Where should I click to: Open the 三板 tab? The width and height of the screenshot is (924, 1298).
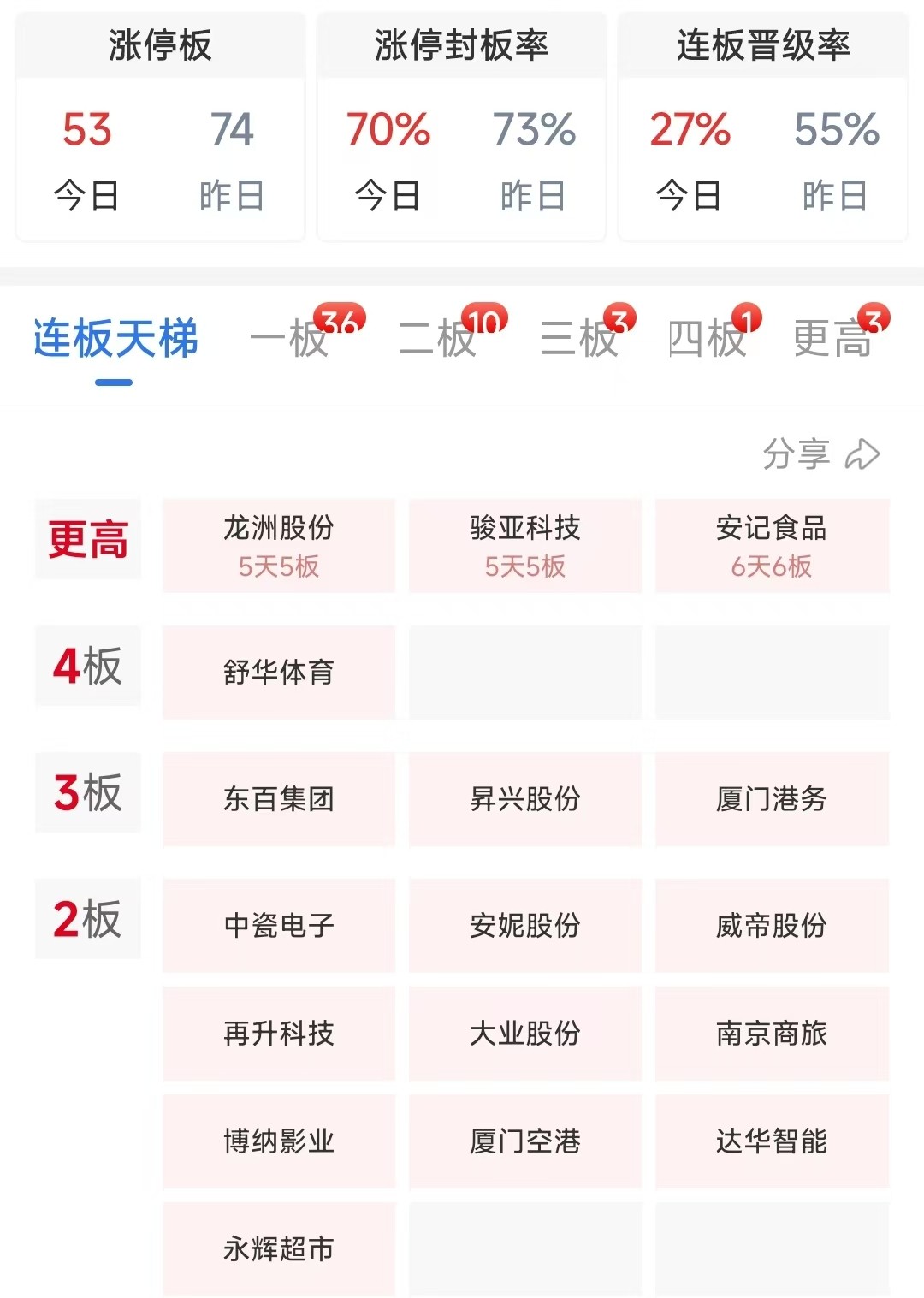tap(579, 338)
